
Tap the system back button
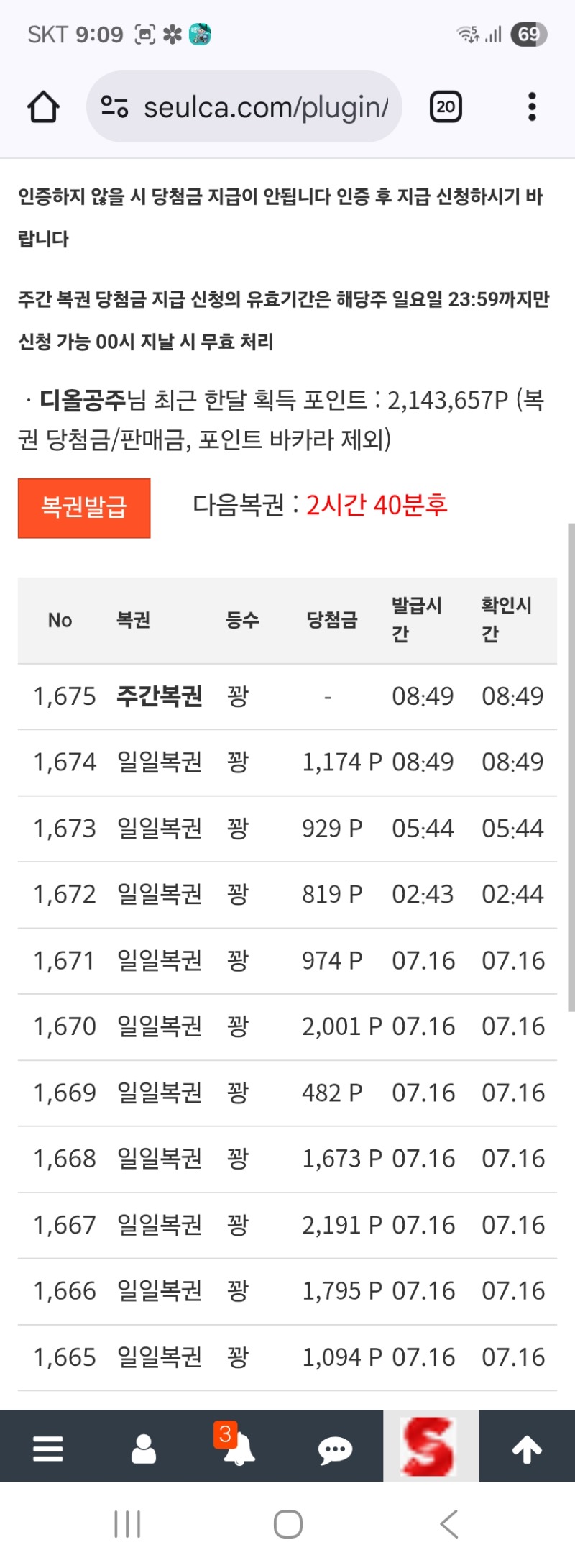point(450,1523)
